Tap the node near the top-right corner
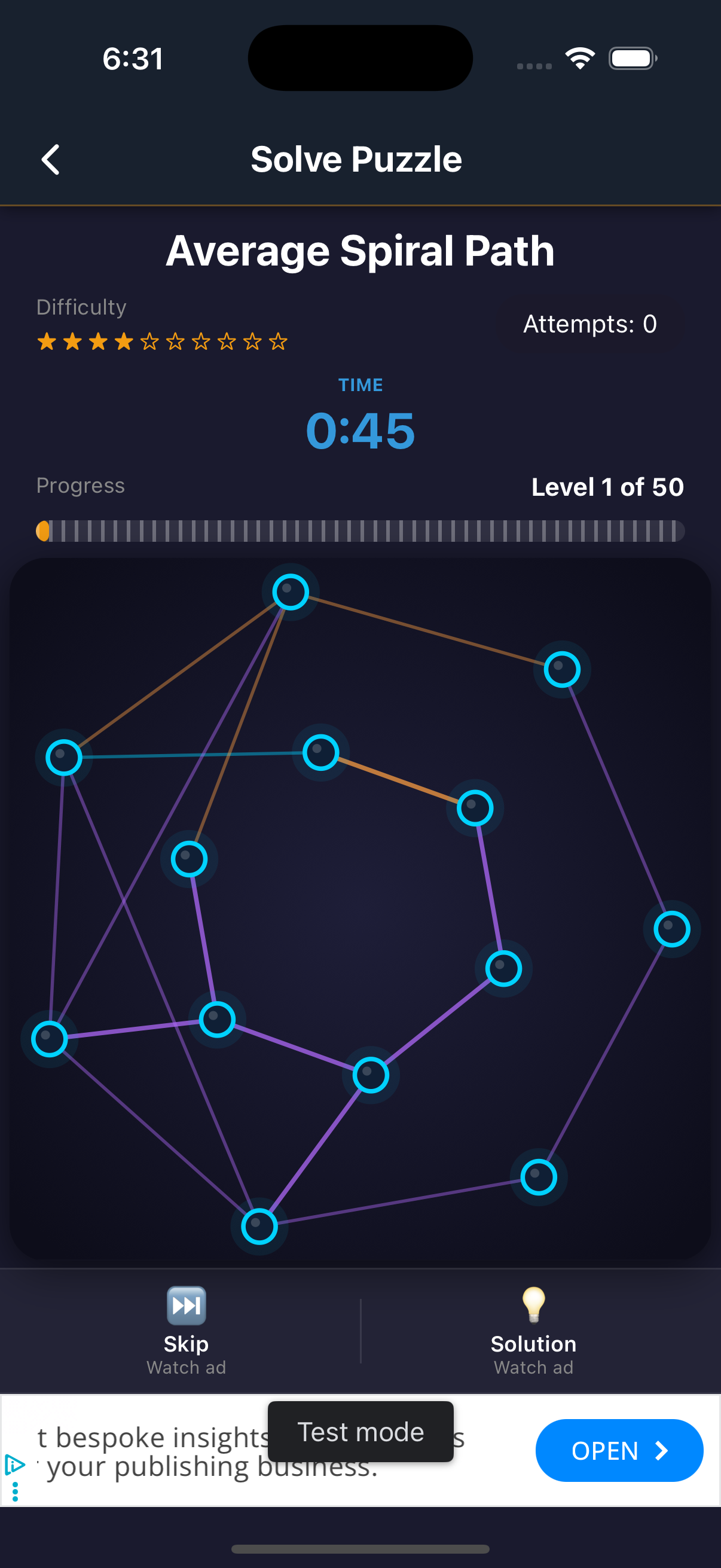This screenshot has width=721, height=1568. (561, 669)
